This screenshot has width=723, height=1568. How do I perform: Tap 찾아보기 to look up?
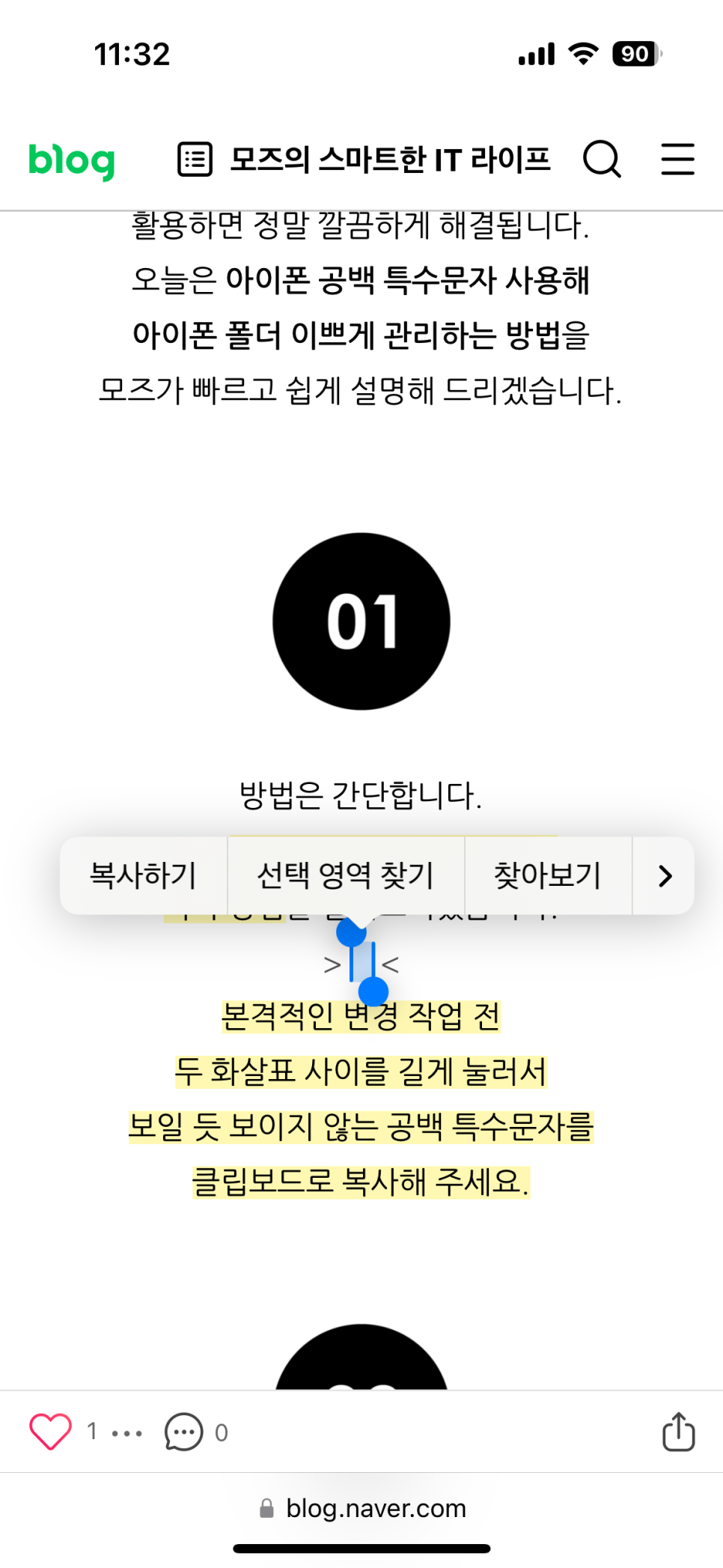[x=547, y=875]
